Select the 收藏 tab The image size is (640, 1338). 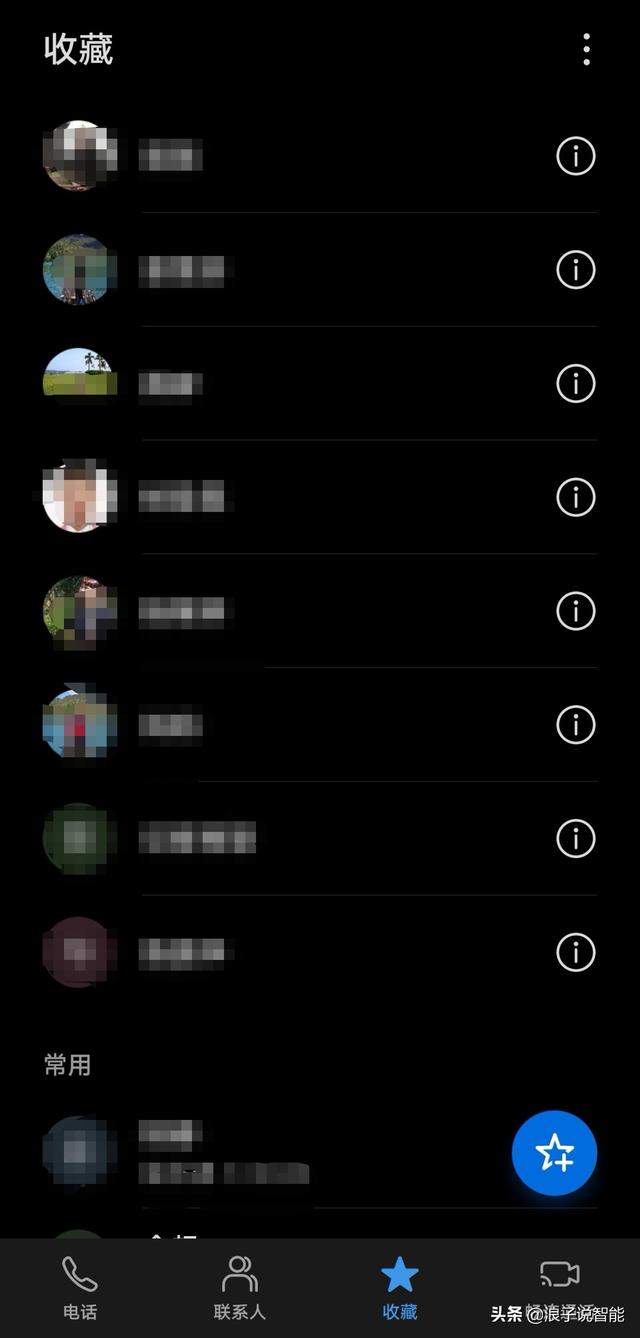[x=399, y=1288]
